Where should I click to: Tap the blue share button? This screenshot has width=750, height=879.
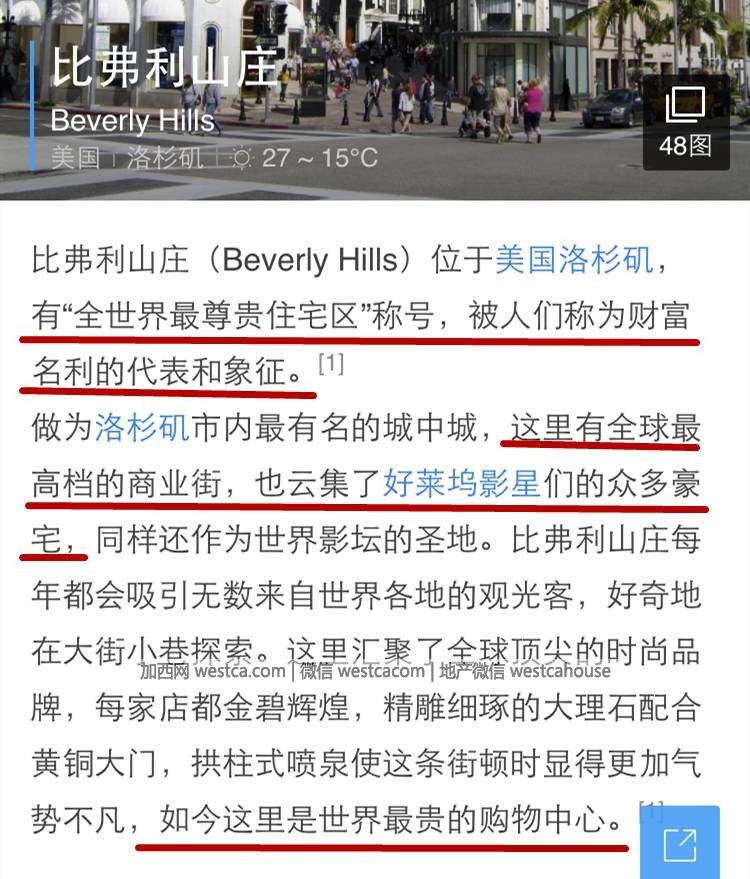680,844
